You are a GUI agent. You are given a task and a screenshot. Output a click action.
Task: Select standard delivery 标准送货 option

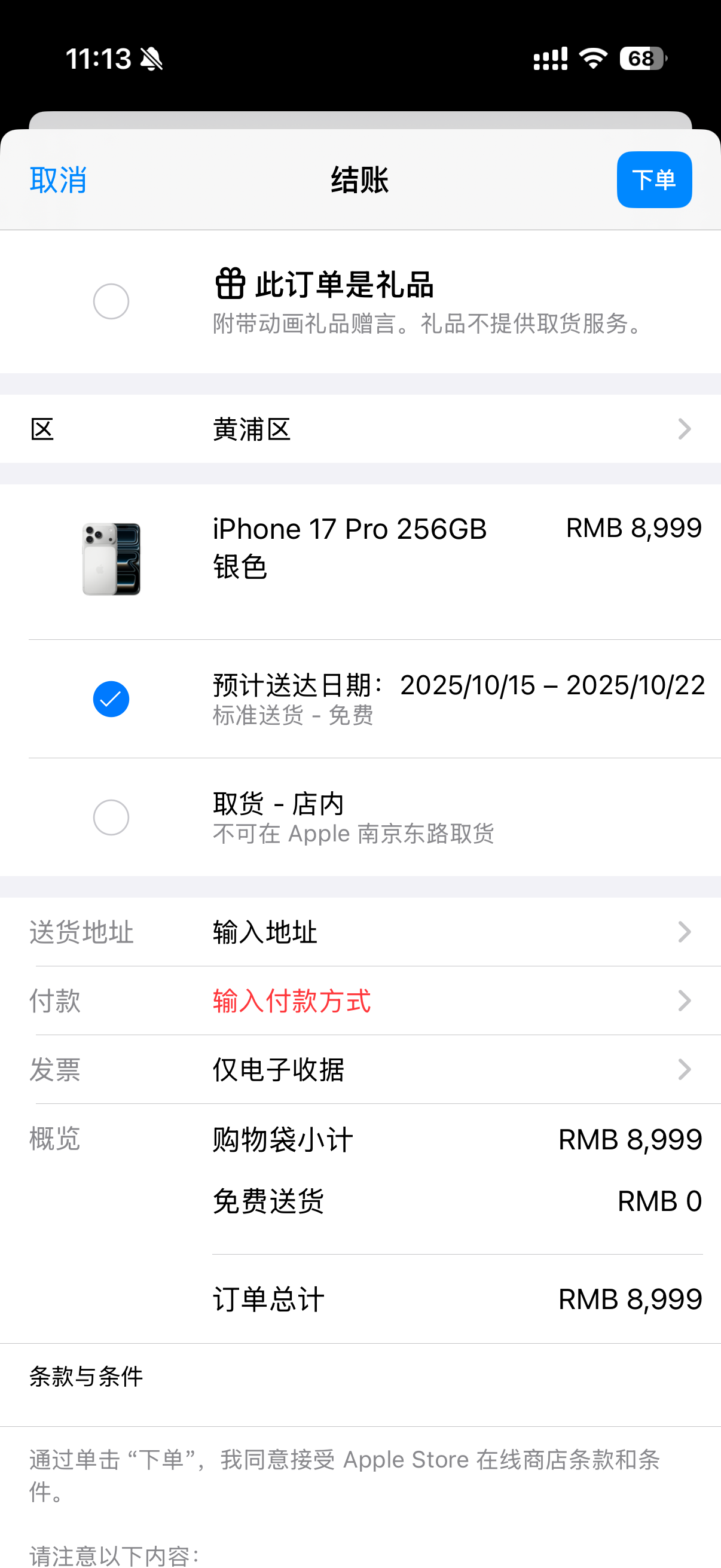point(111,698)
